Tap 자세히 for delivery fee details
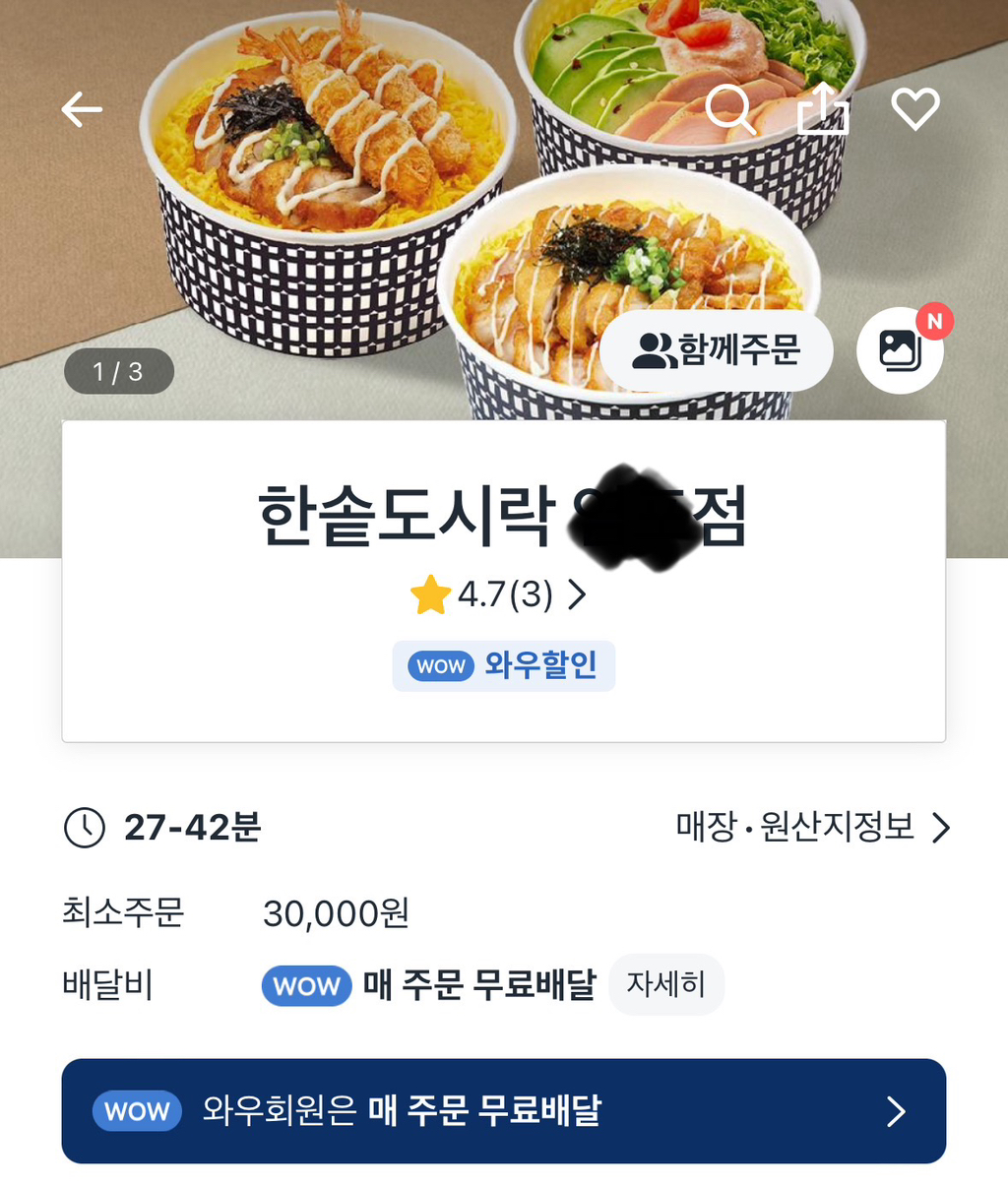Screen dimensions: 1008x1186 (x=666, y=984)
